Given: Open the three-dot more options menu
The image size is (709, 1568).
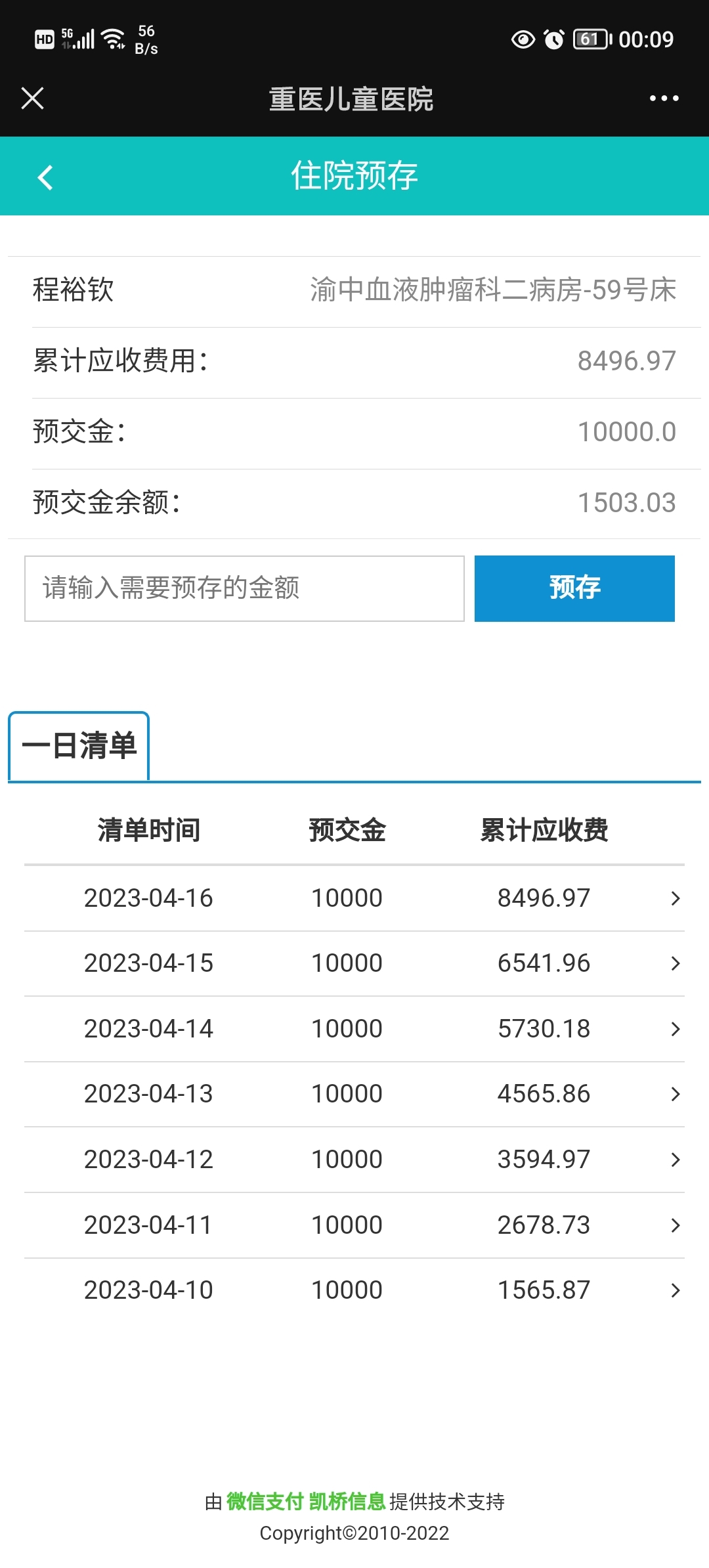Looking at the screenshot, I should (664, 98).
